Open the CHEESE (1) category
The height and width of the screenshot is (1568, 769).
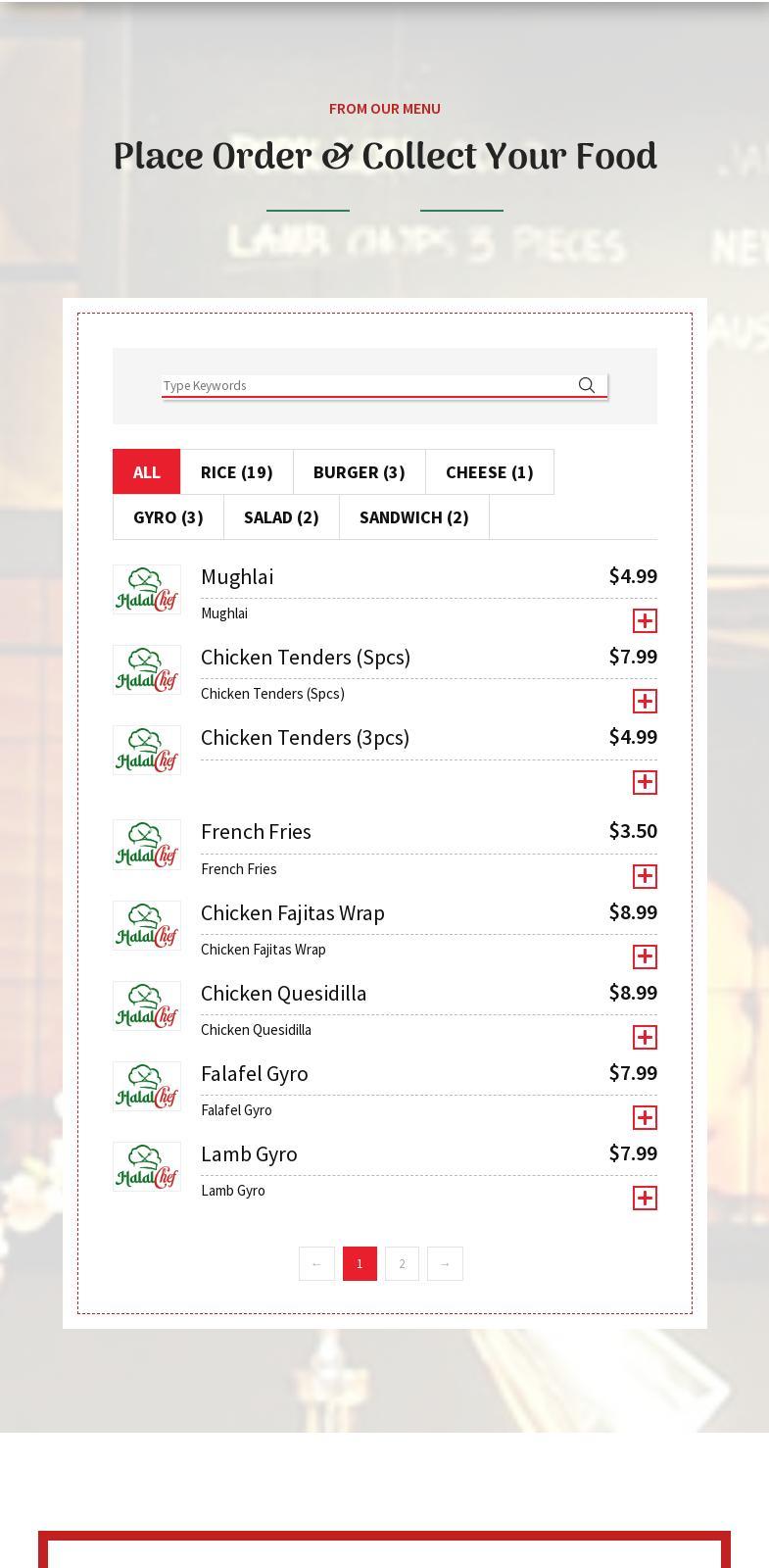(x=489, y=472)
